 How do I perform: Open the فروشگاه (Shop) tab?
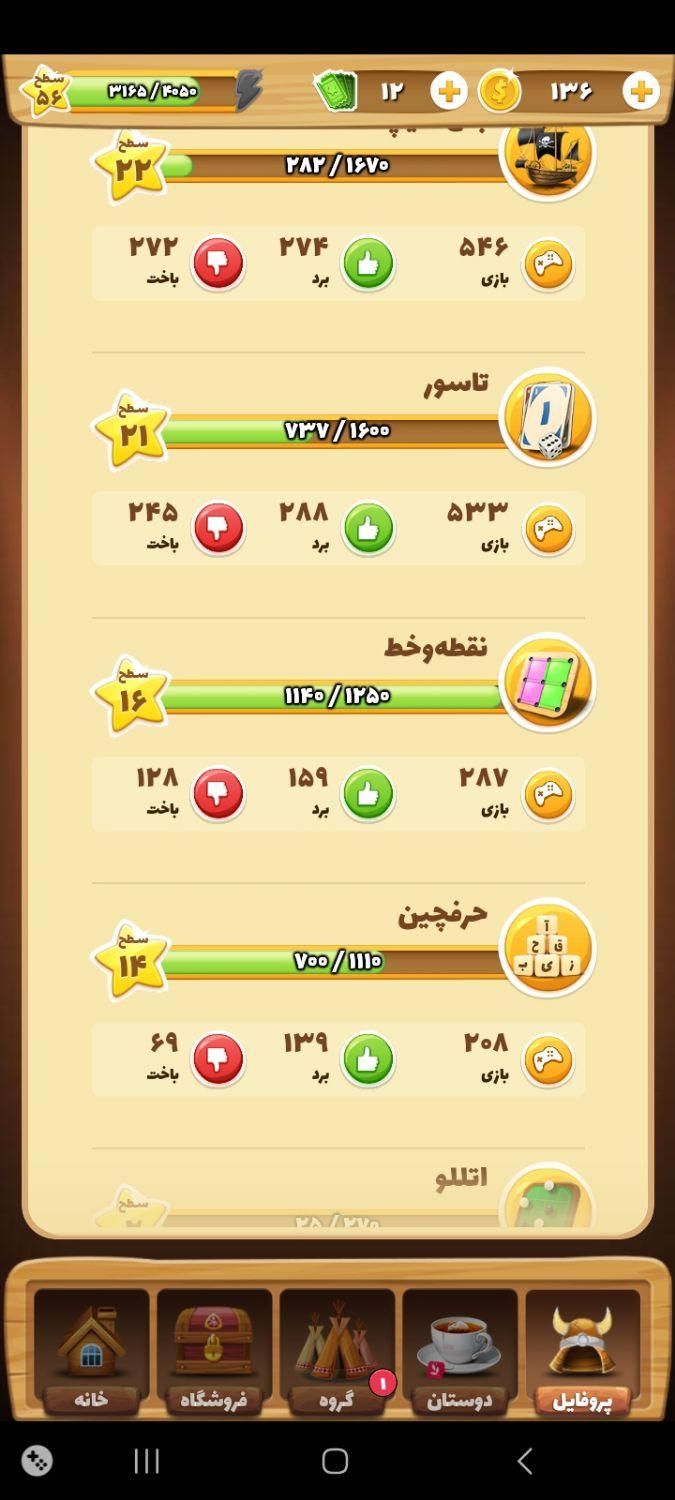(x=214, y=1350)
